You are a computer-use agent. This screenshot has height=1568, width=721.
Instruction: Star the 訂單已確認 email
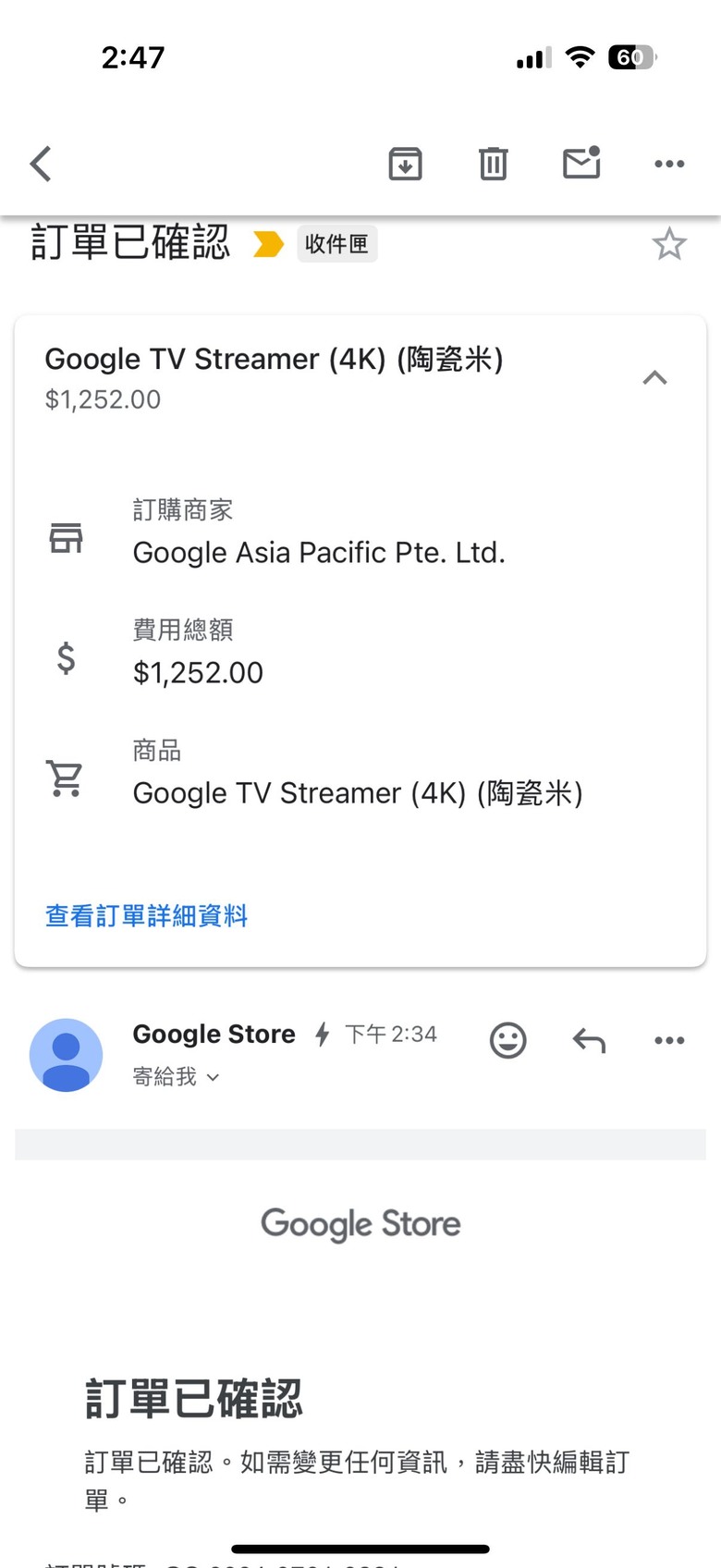669,244
